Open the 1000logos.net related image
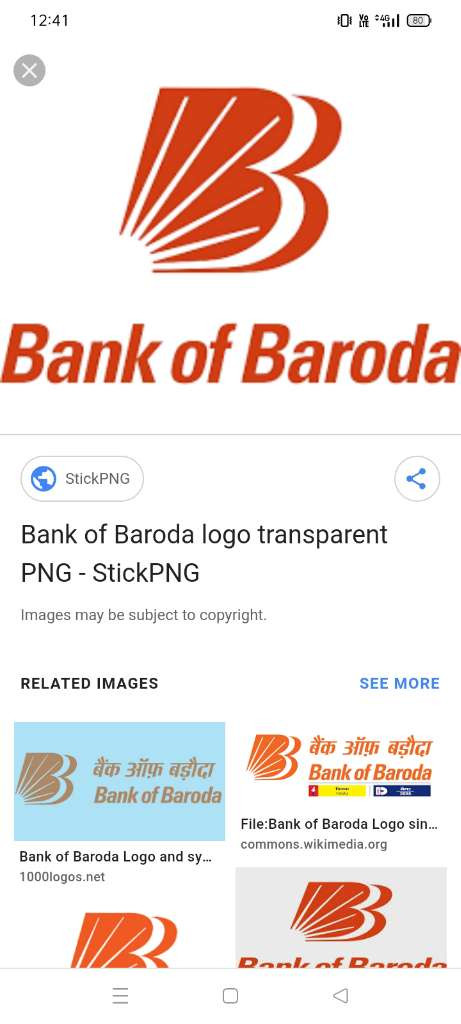This screenshot has width=461, height=1024. coord(119,781)
